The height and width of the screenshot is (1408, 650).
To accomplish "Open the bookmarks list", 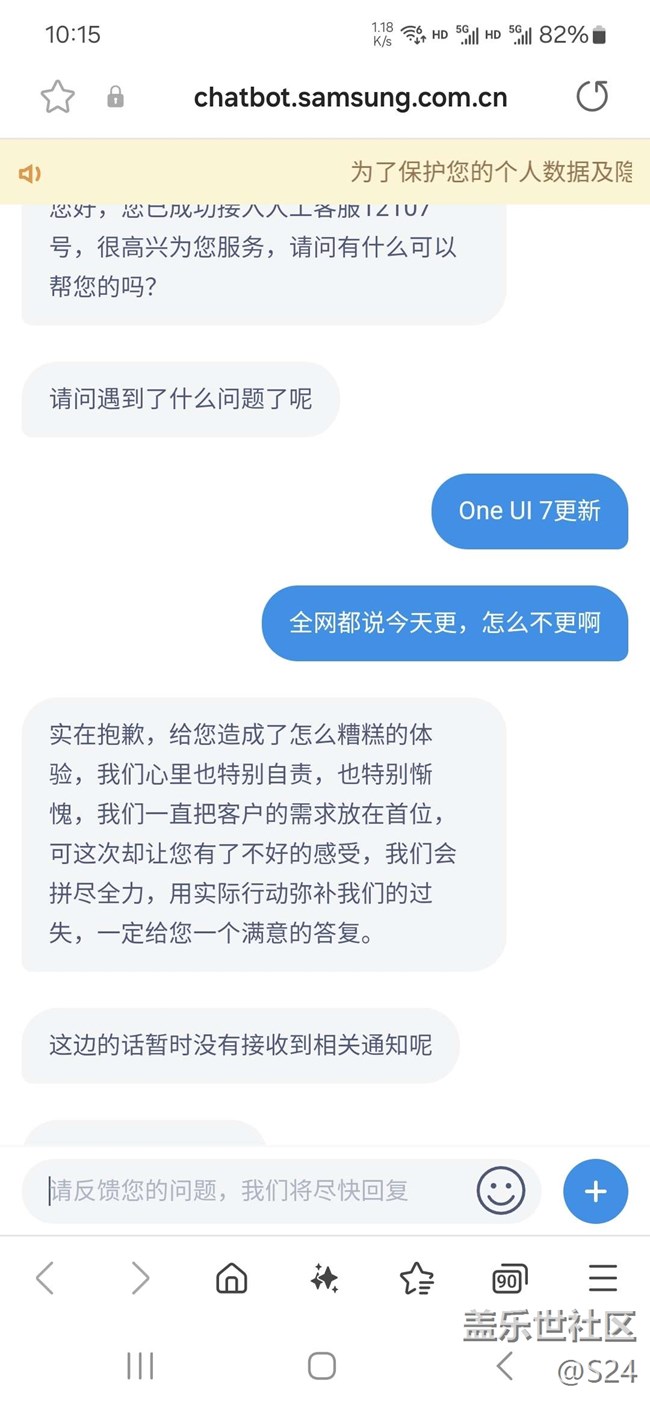I will pos(416,1278).
